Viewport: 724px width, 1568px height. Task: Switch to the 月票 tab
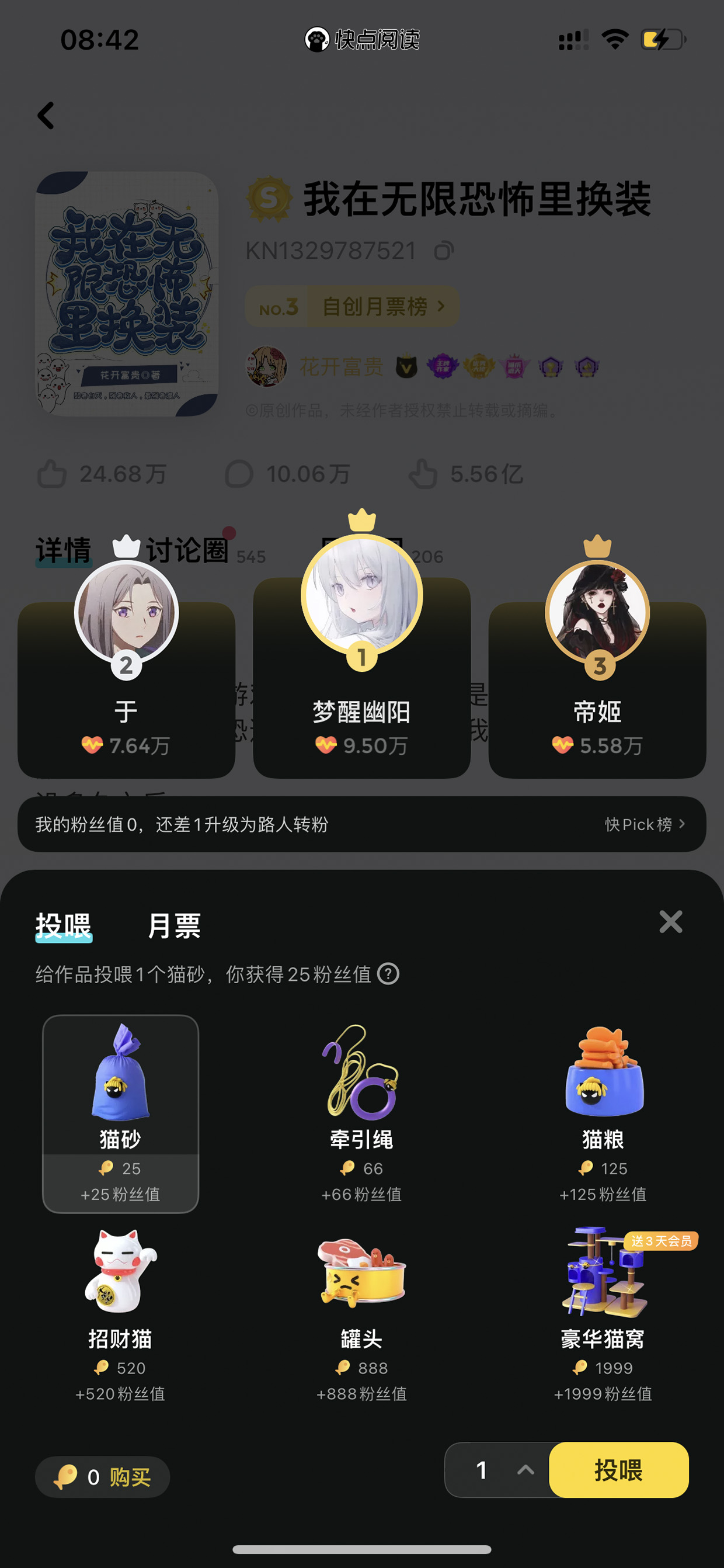(174, 925)
